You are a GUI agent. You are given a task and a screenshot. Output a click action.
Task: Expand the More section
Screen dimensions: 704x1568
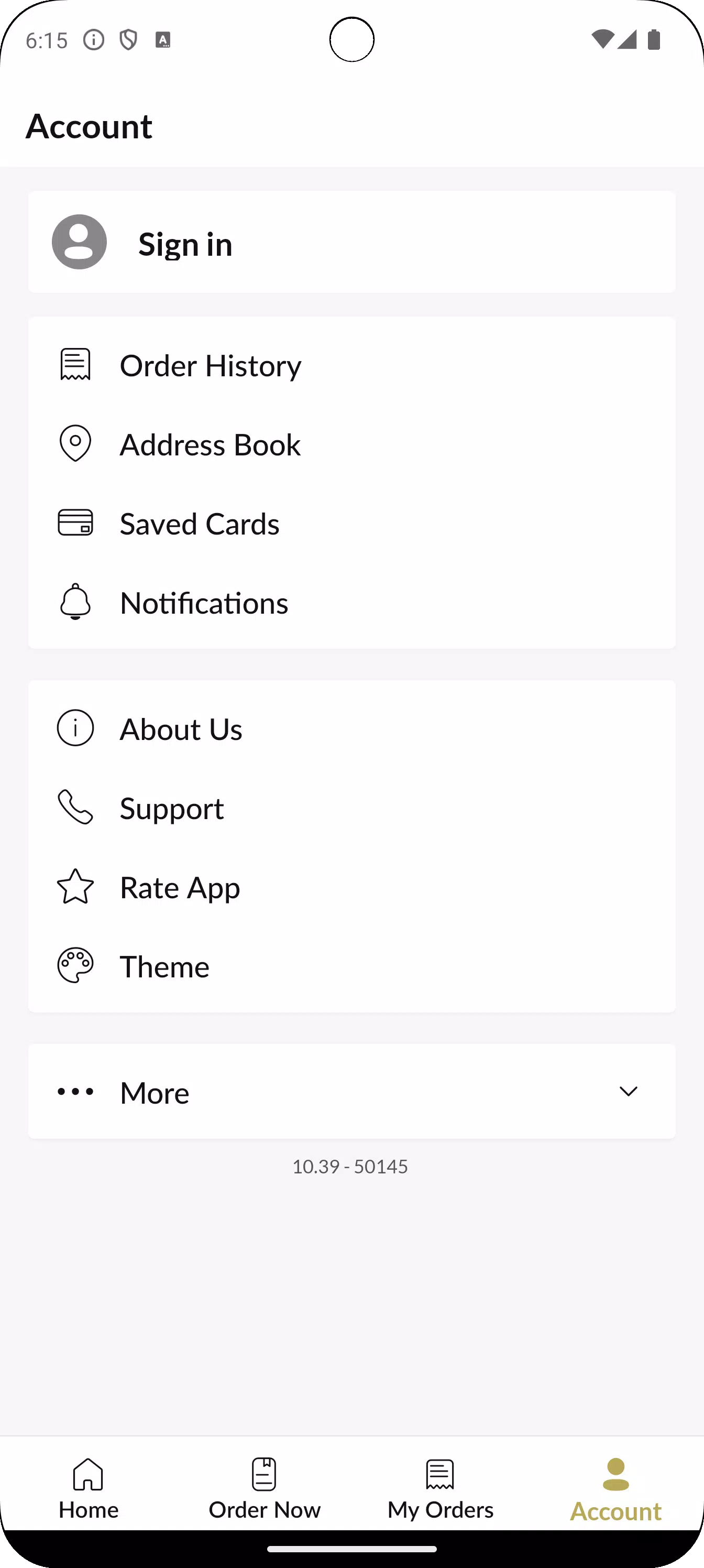(x=351, y=1092)
